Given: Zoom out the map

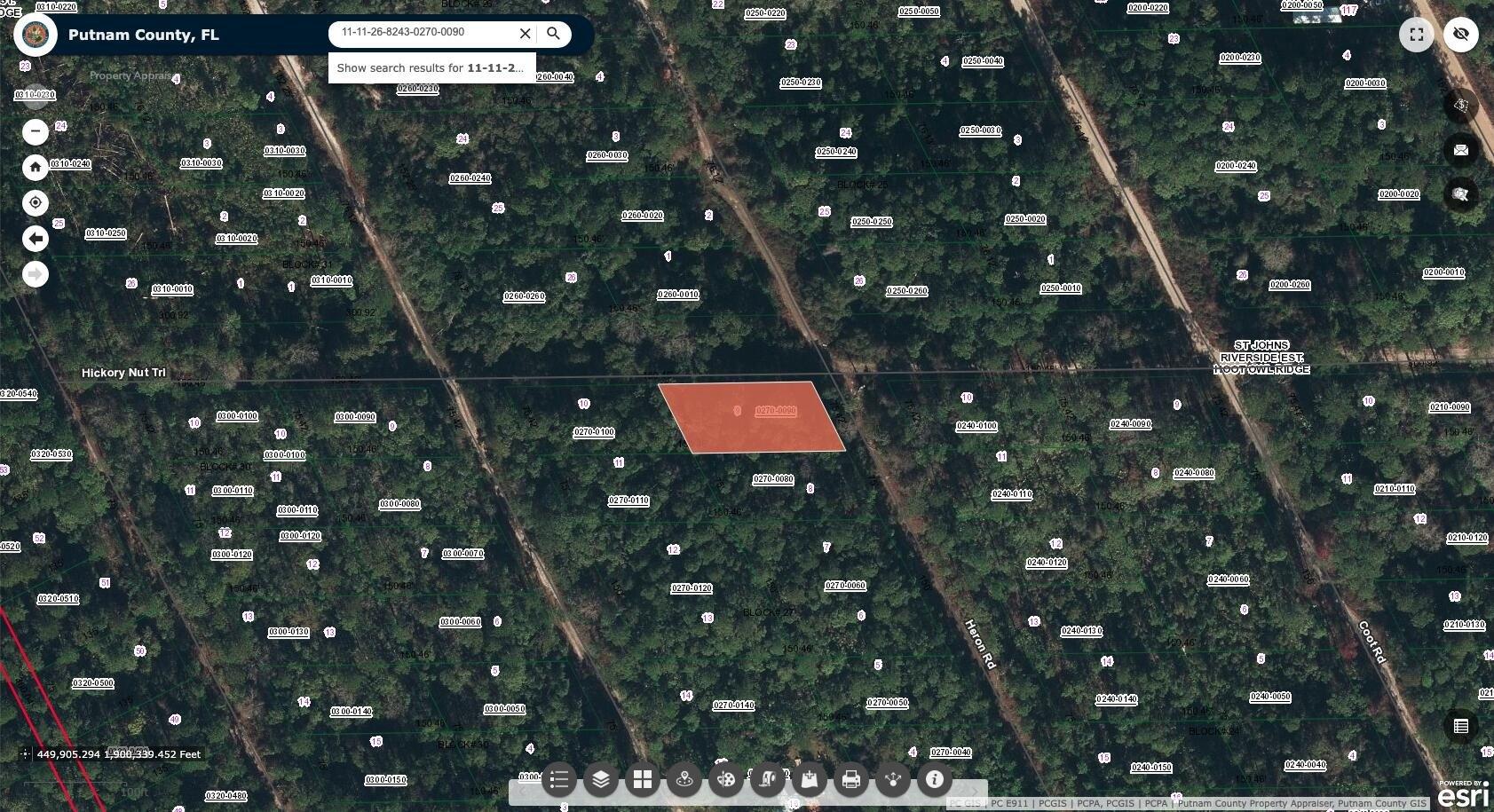Looking at the screenshot, I should [36, 131].
